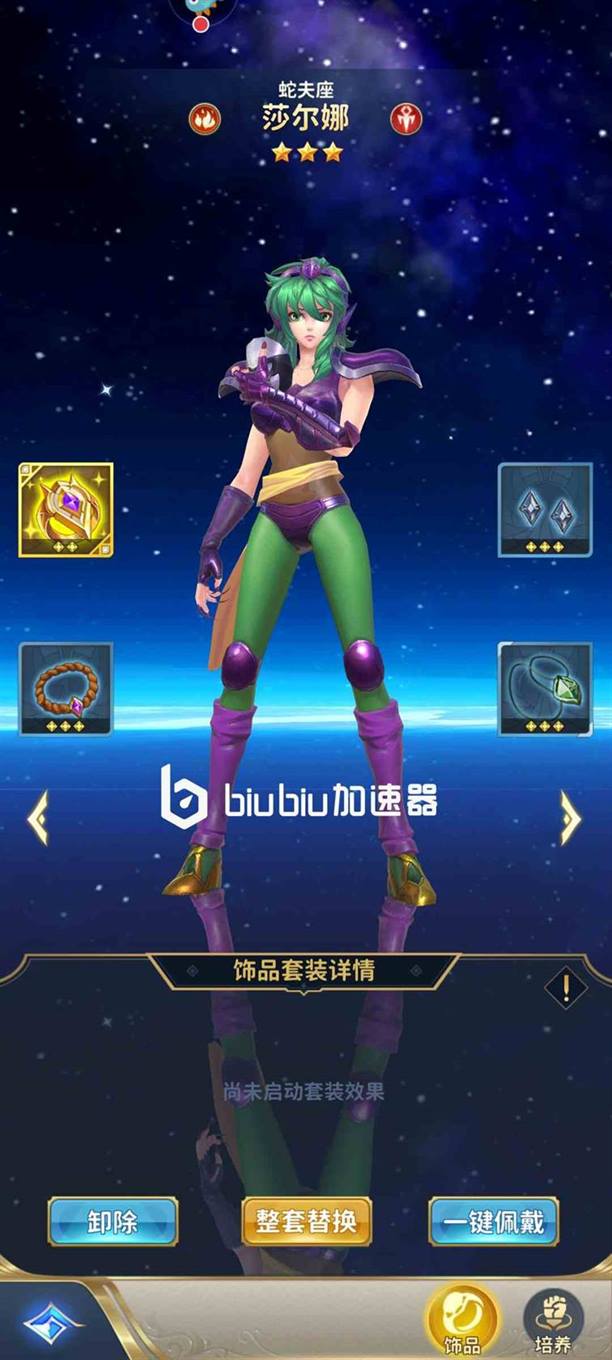This screenshot has height=1360, width=612.
Task: Tap the red class icon beside 莎尔娜
Action: tap(406, 119)
